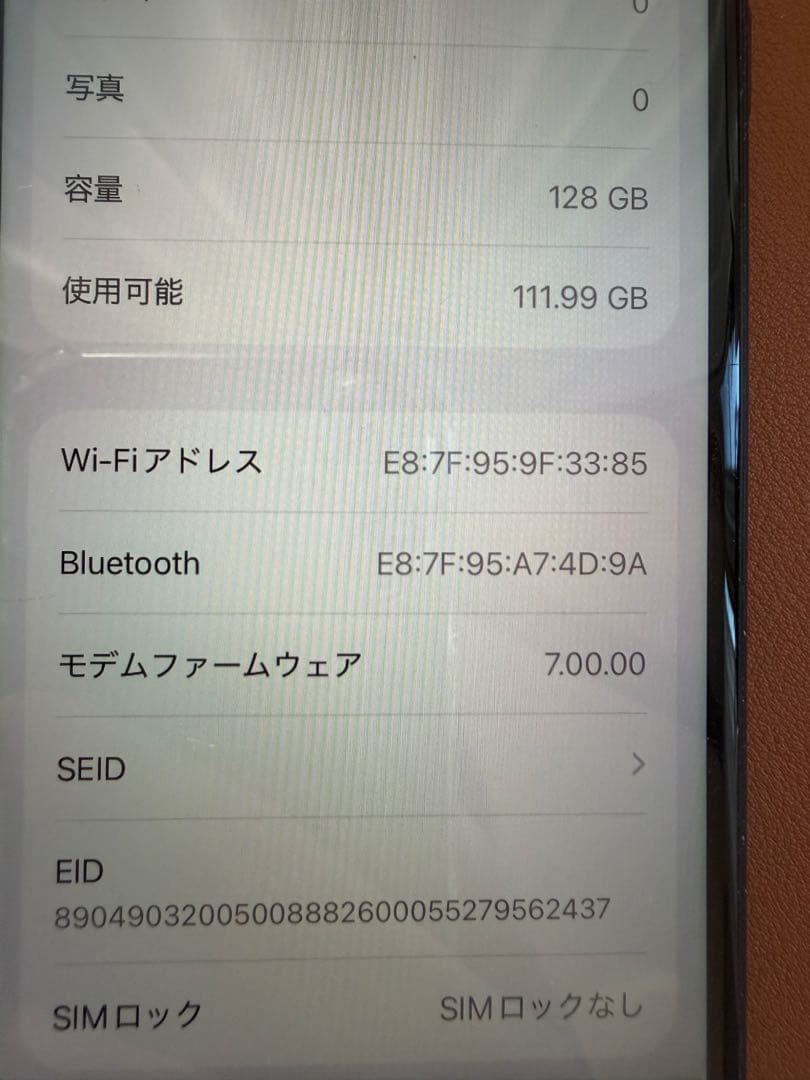Select the 111.99 GB available value
Image resolution: width=810 pixels, height=1080 pixels.
tap(578, 296)
